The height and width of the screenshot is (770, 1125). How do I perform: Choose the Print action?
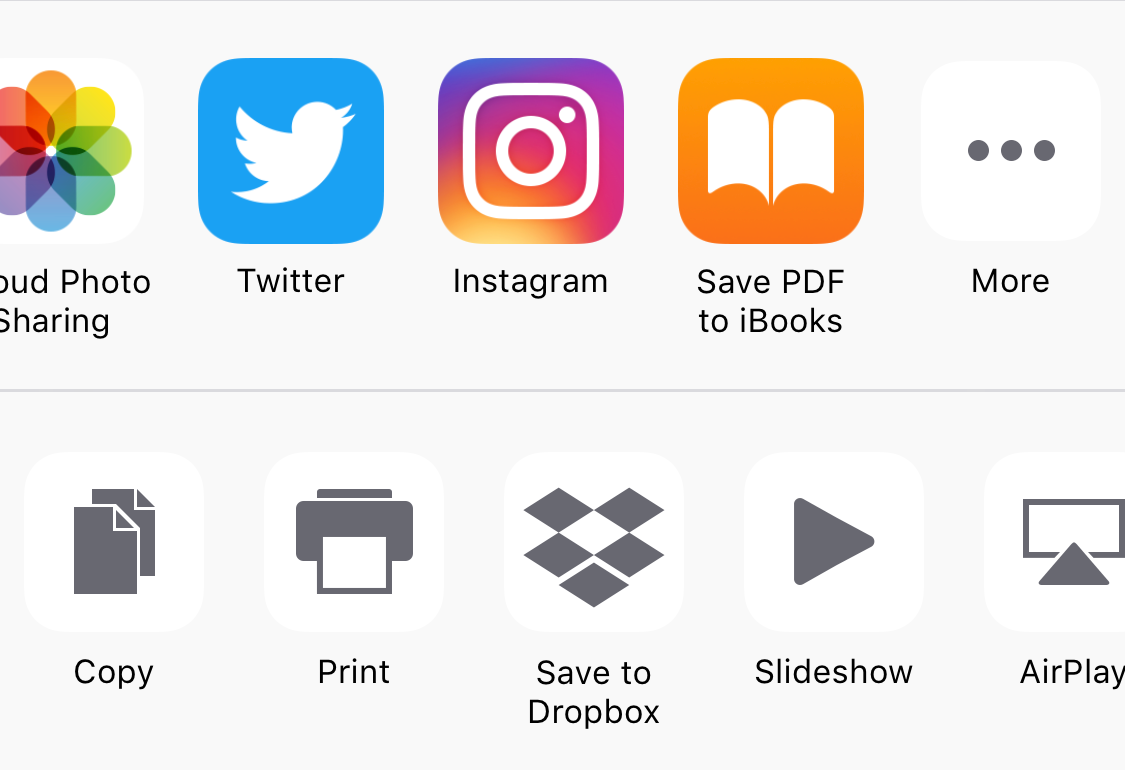354,541
